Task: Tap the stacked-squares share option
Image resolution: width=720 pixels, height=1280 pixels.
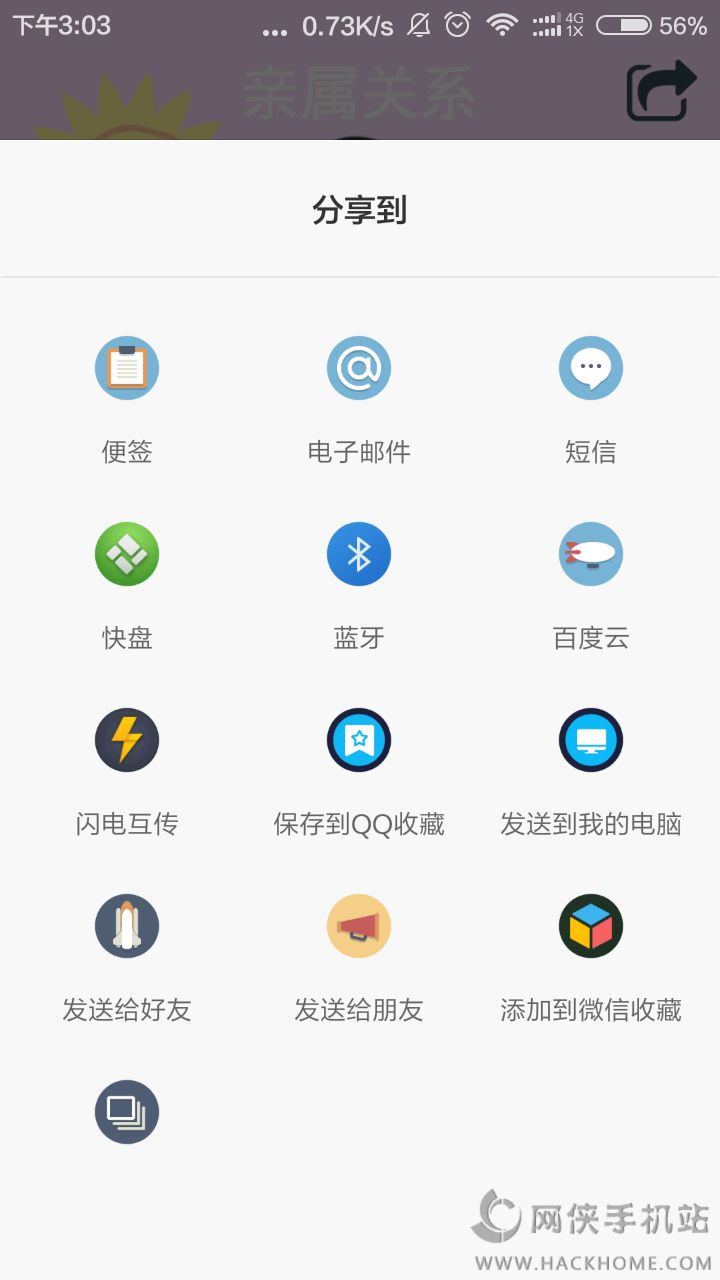Action: point(127,1112)
